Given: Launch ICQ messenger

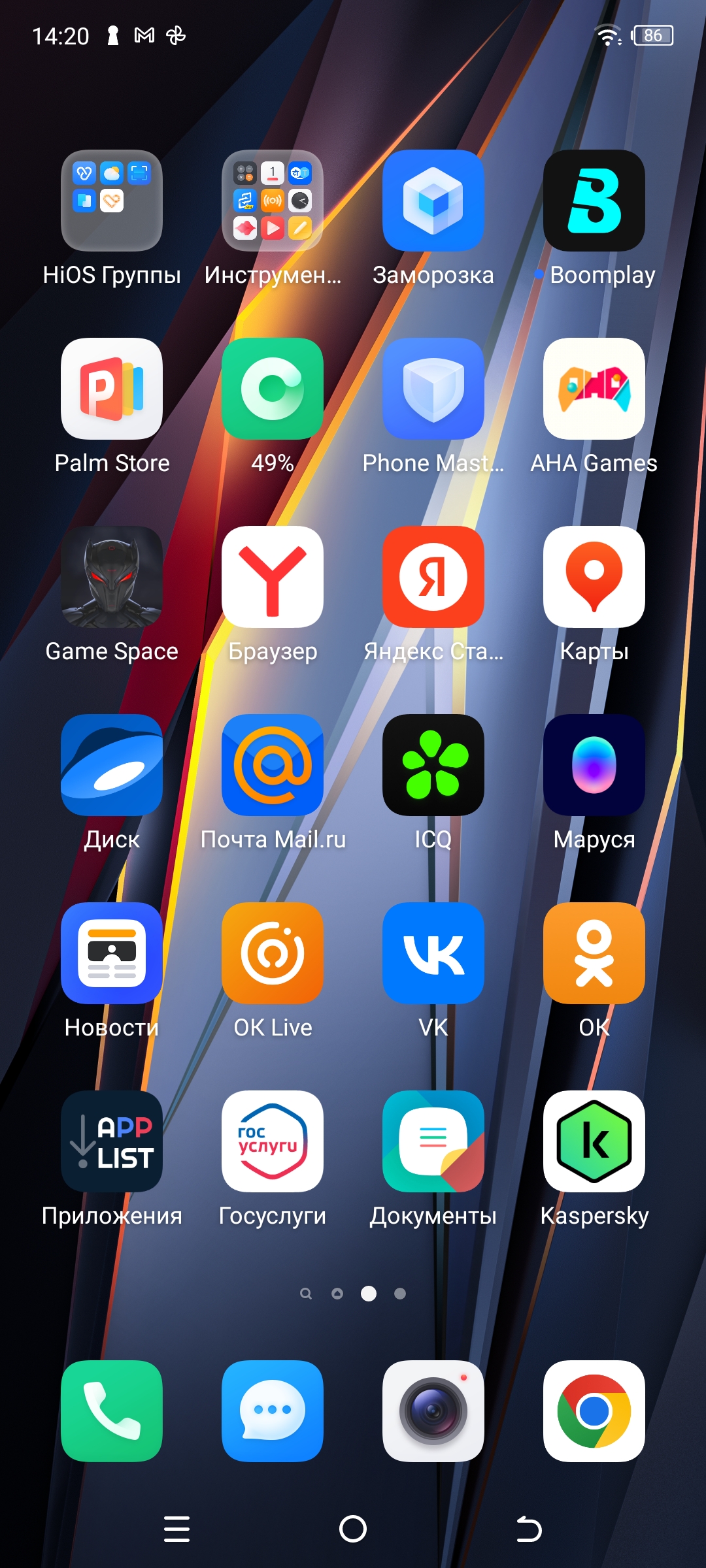Looking at the screenshot, I should 433,765.
